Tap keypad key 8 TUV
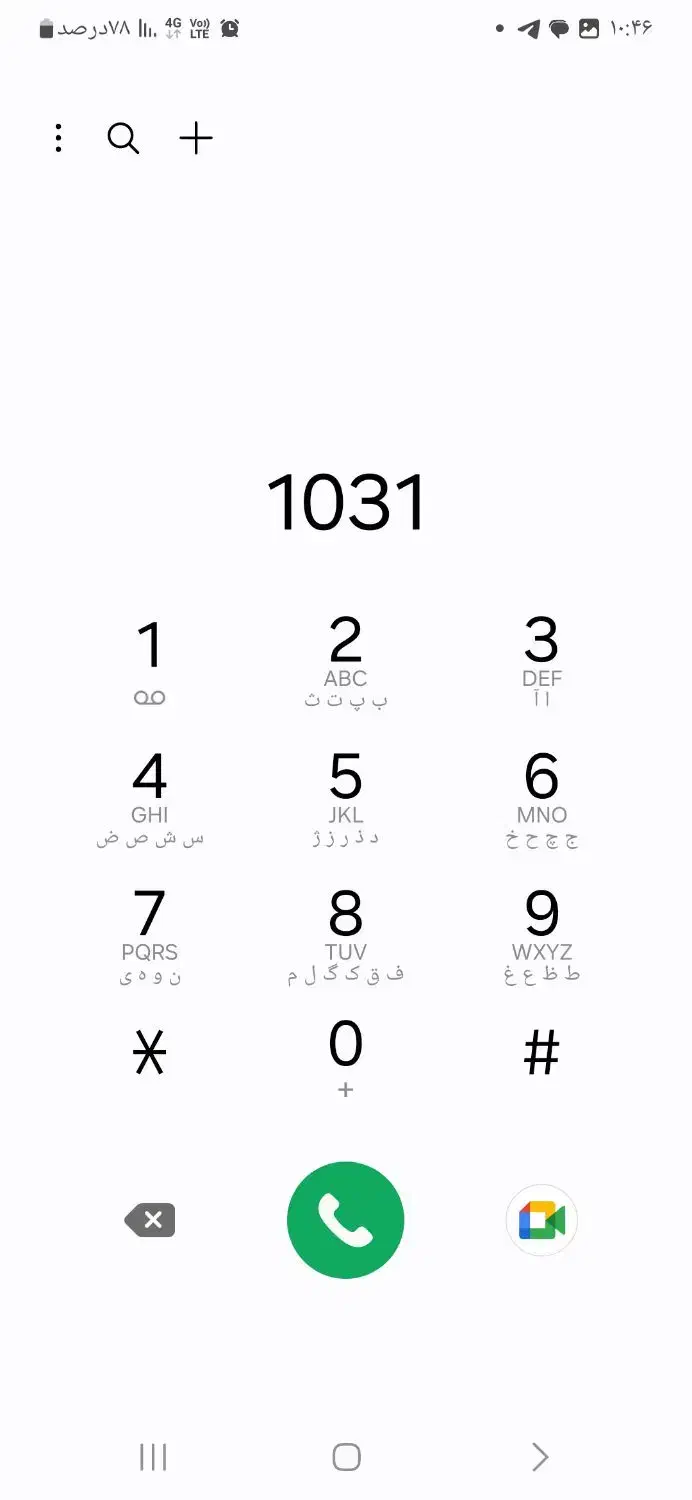 346,934
